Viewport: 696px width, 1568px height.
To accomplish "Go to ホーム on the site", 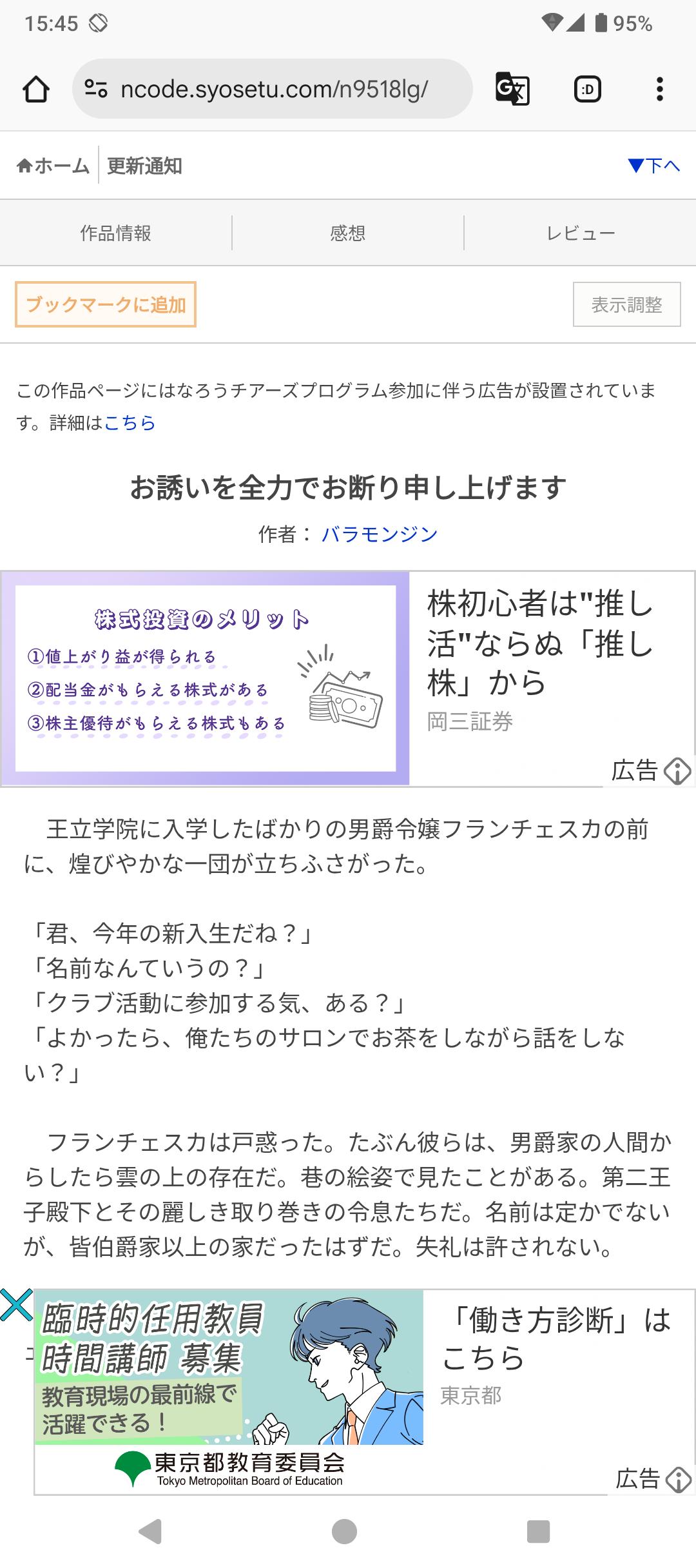I will [x=53, y=166].
